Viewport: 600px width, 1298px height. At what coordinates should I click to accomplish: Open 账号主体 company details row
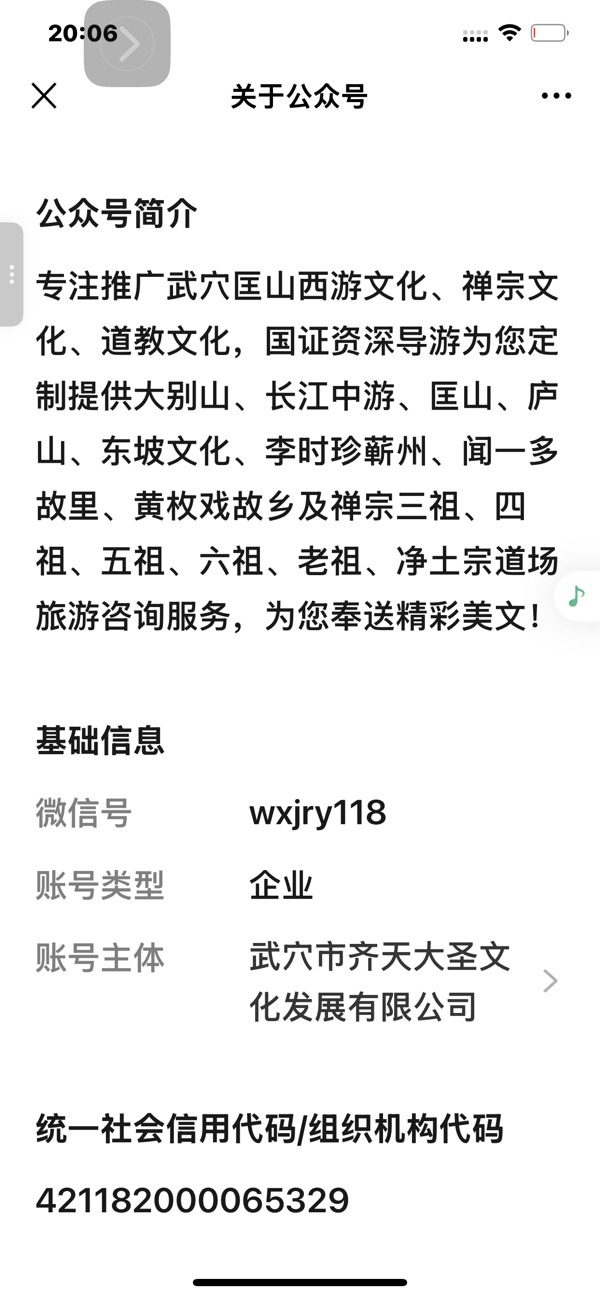300,982
